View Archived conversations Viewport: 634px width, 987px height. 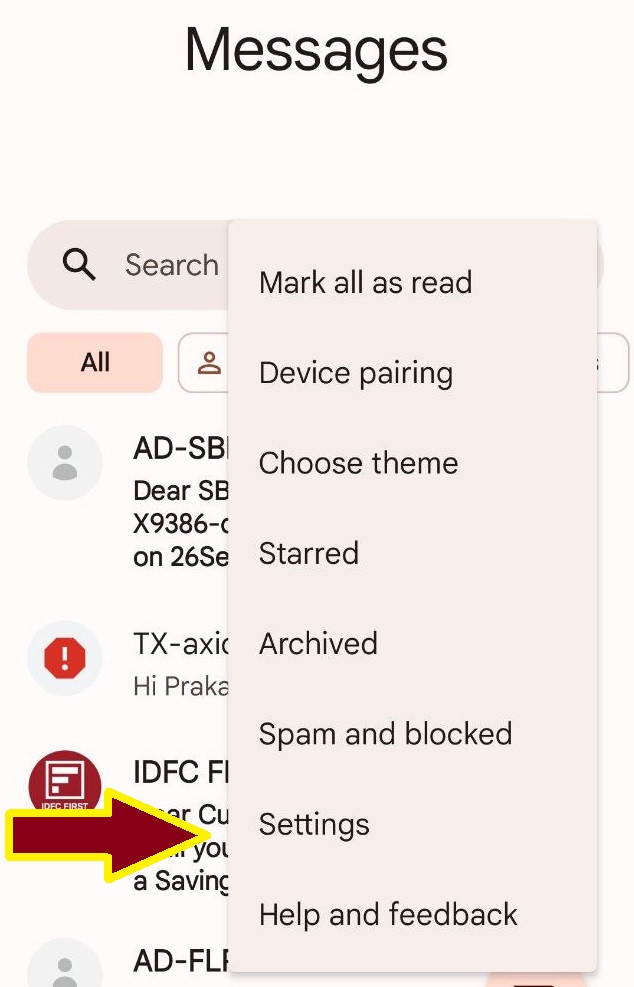click(x=318, y=644)
